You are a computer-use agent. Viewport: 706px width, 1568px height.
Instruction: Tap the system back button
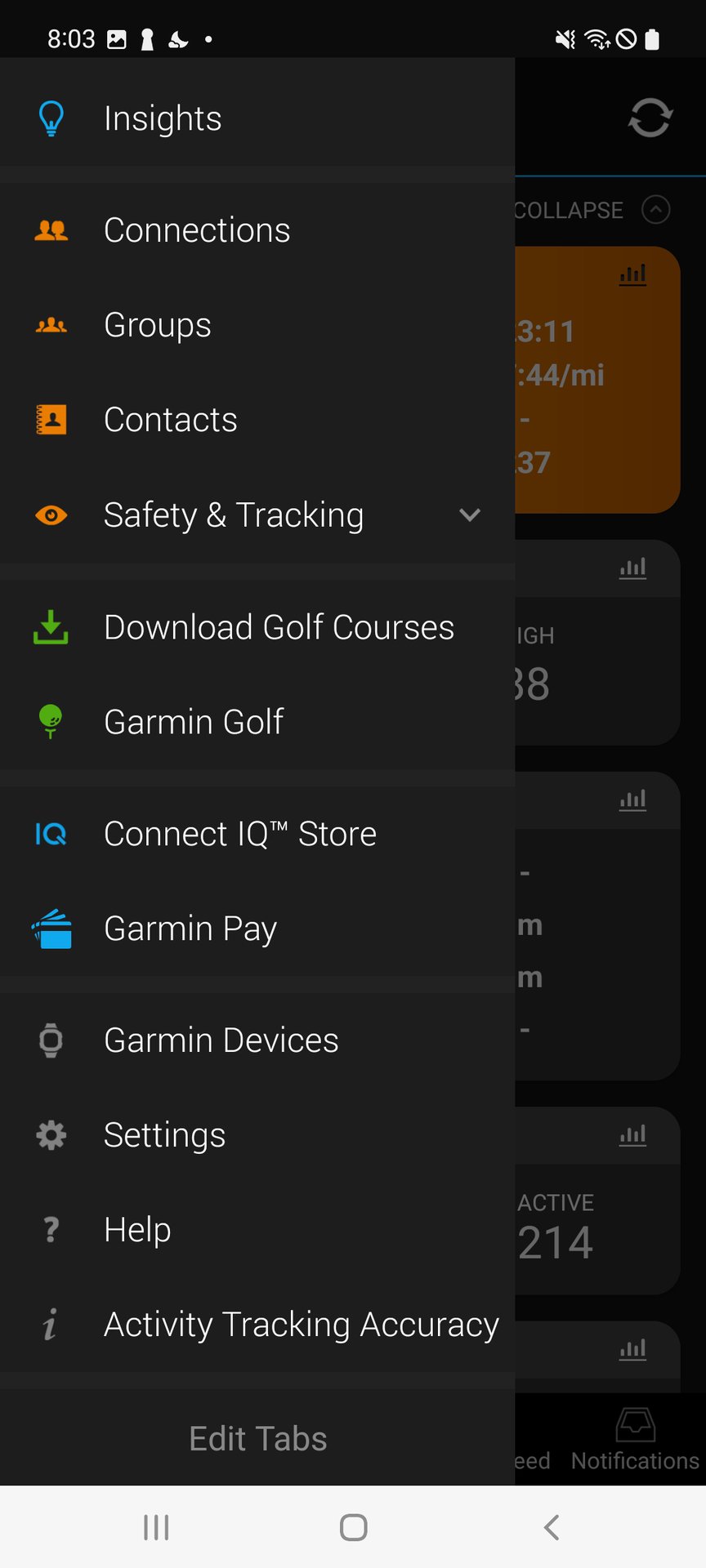pyautogui.click(x=552, y=1527)
